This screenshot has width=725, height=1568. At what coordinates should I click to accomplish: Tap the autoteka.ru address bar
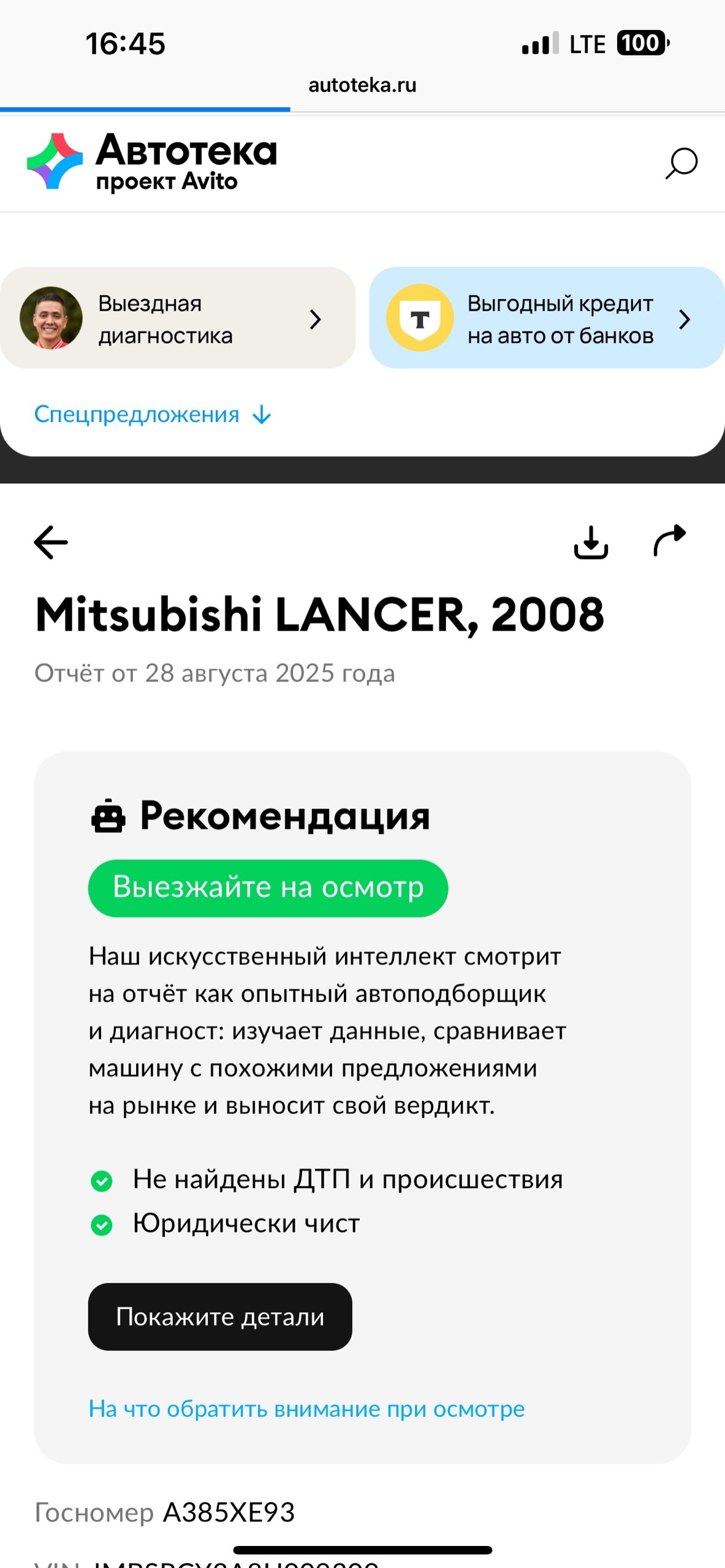point(362,85)
